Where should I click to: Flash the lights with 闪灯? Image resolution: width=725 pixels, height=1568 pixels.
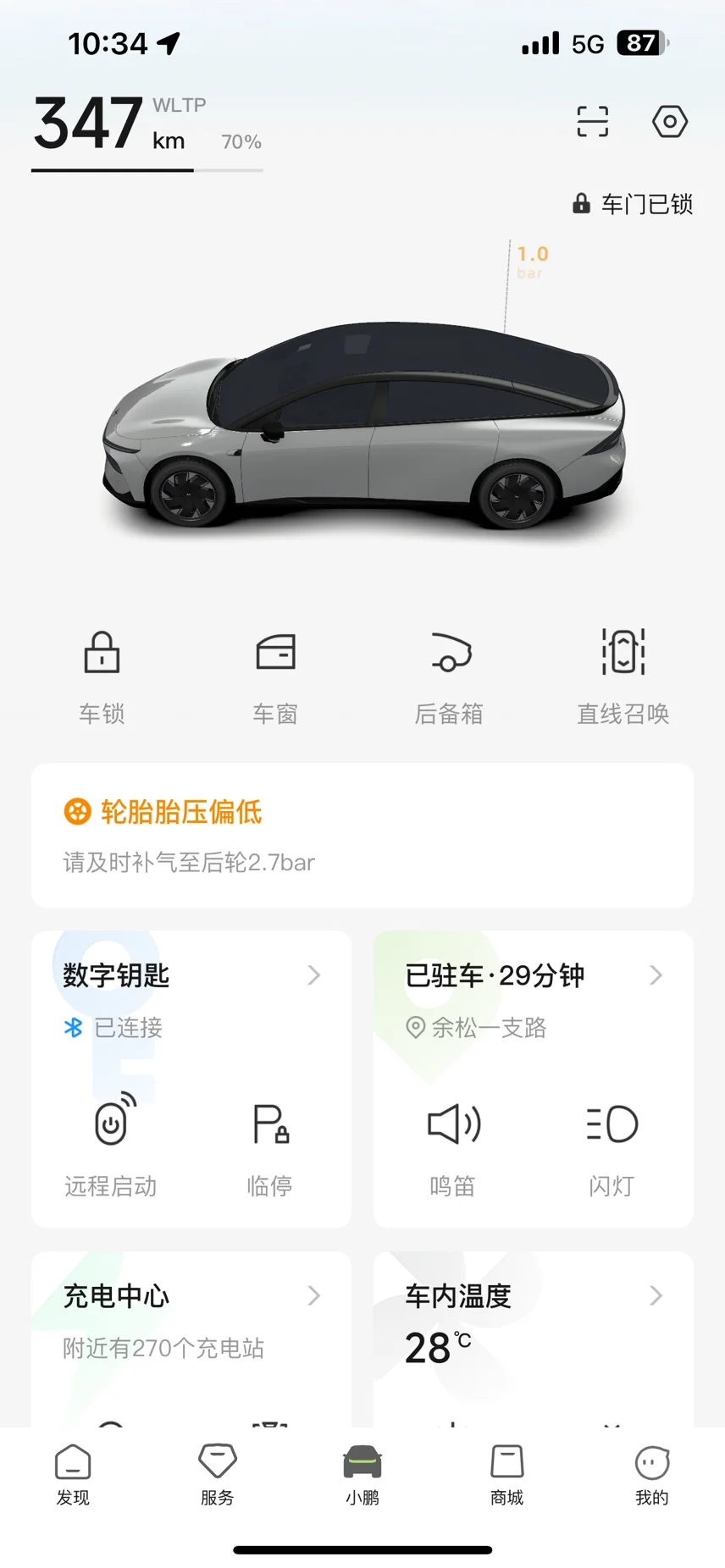[x=612, y=1144]
